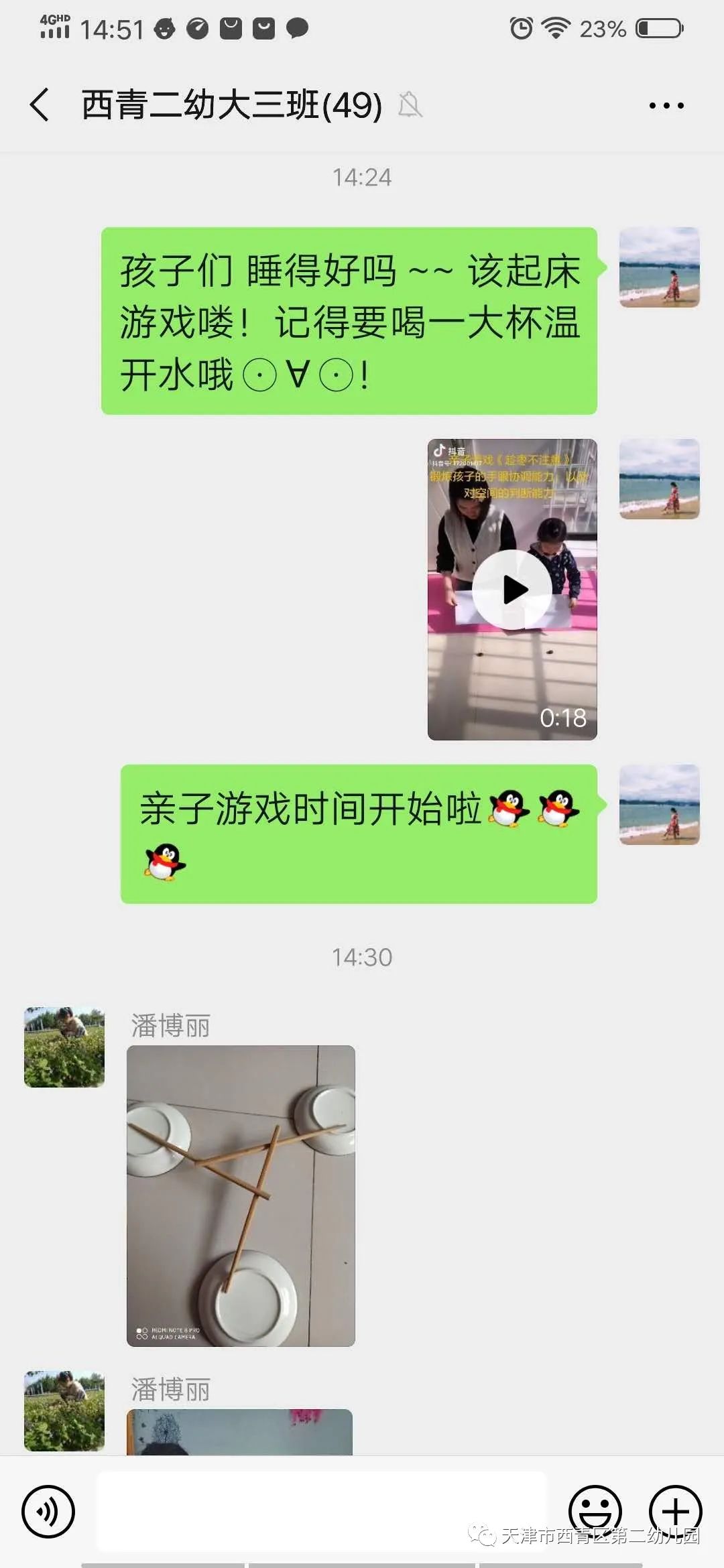
Task: Tap the message text field
Action: pos(322,1512)
